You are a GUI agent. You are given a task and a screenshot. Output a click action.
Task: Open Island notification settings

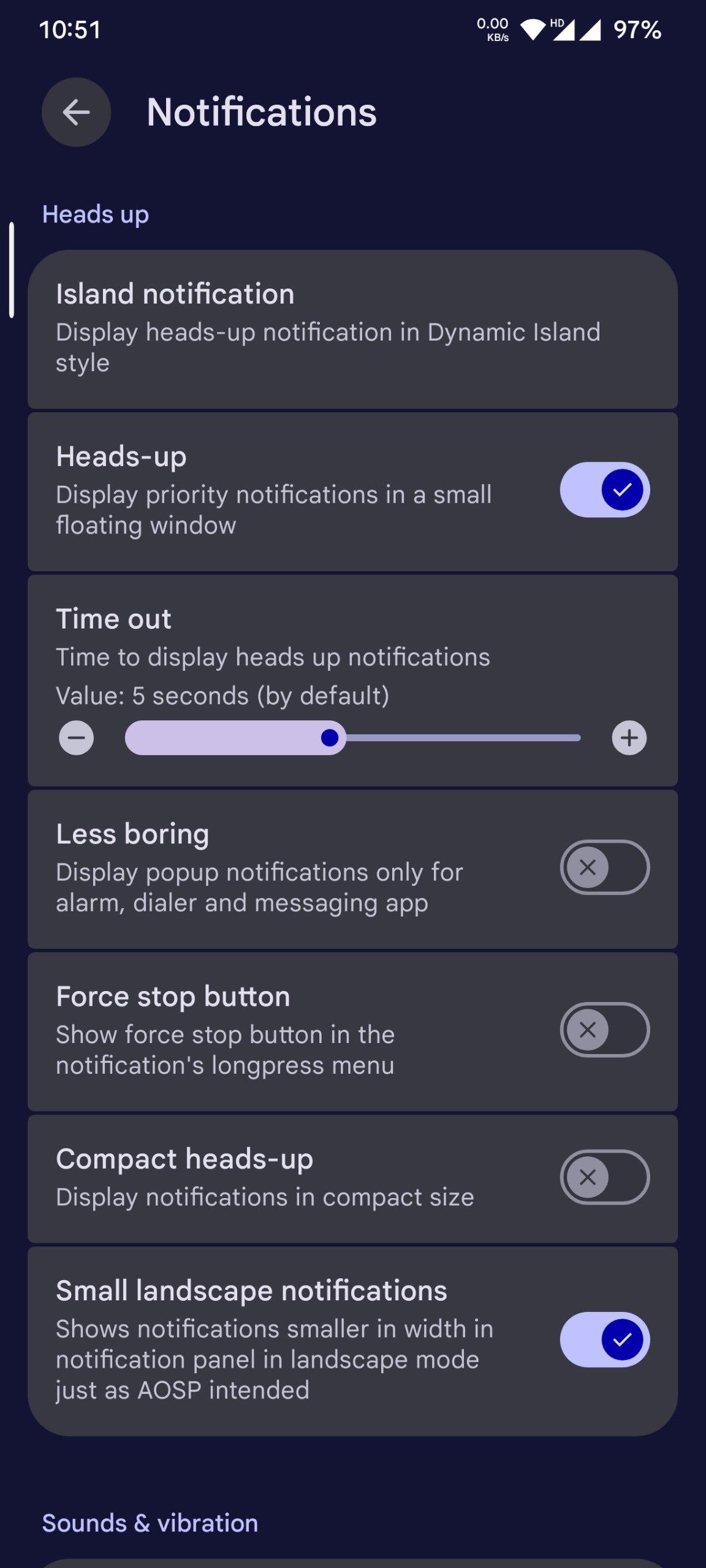352,329
